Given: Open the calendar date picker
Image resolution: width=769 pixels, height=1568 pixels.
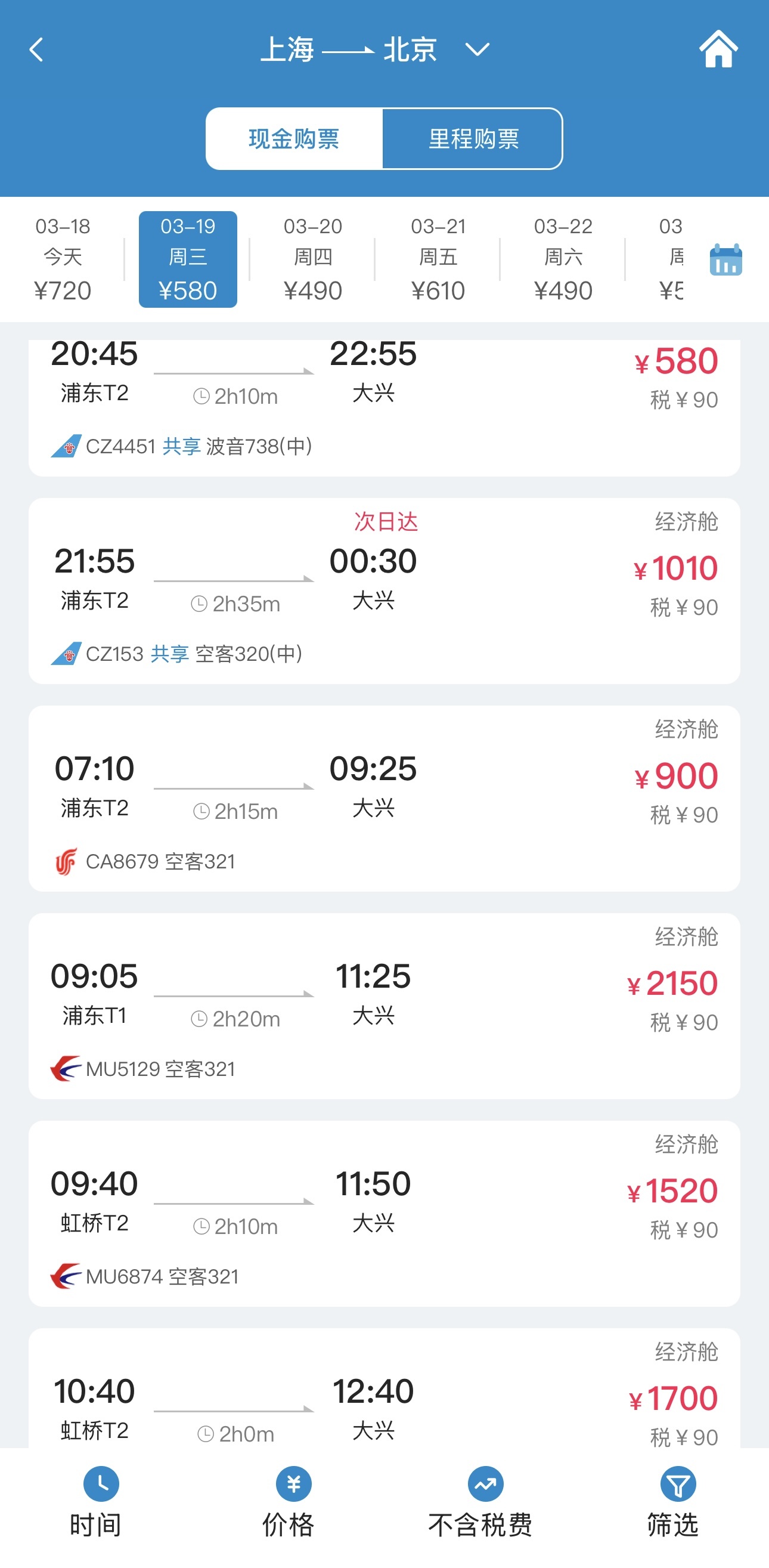Looking at the screenshot, I should point(725,260).
